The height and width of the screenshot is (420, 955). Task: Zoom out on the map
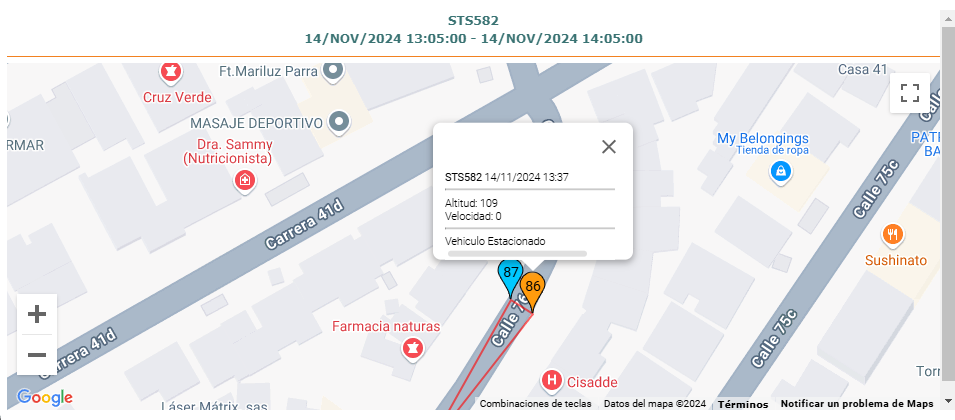[37, 354]
